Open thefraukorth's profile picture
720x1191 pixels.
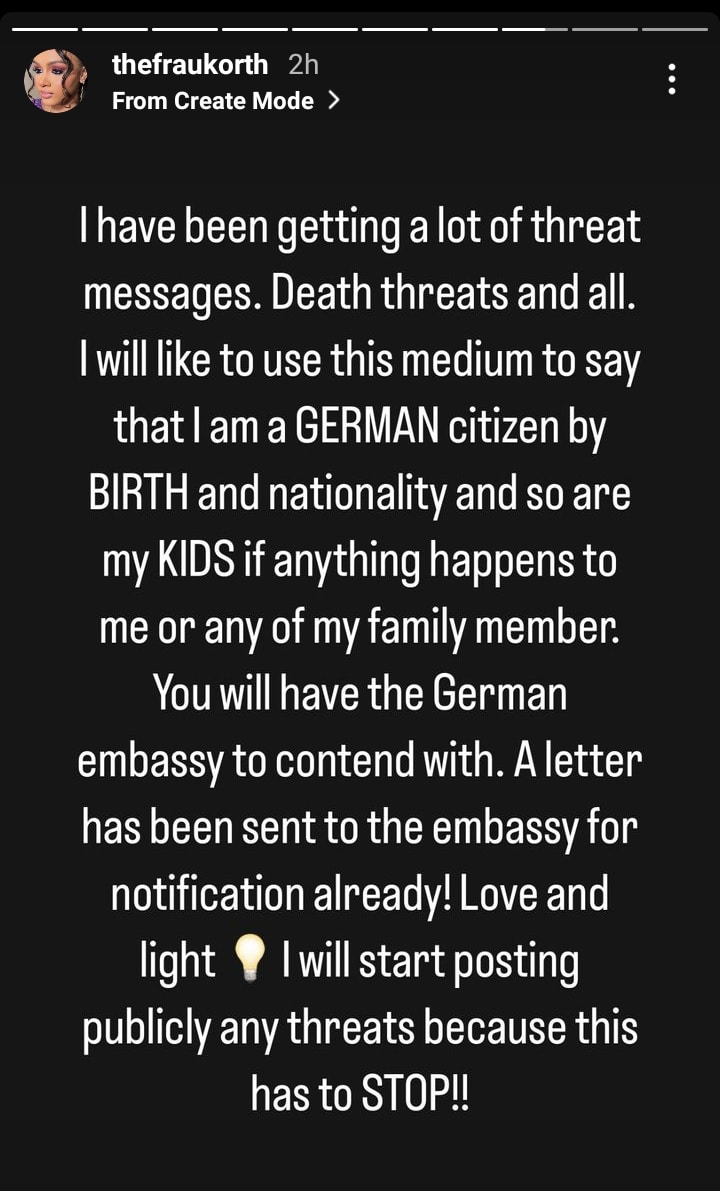tap(55, 81)
